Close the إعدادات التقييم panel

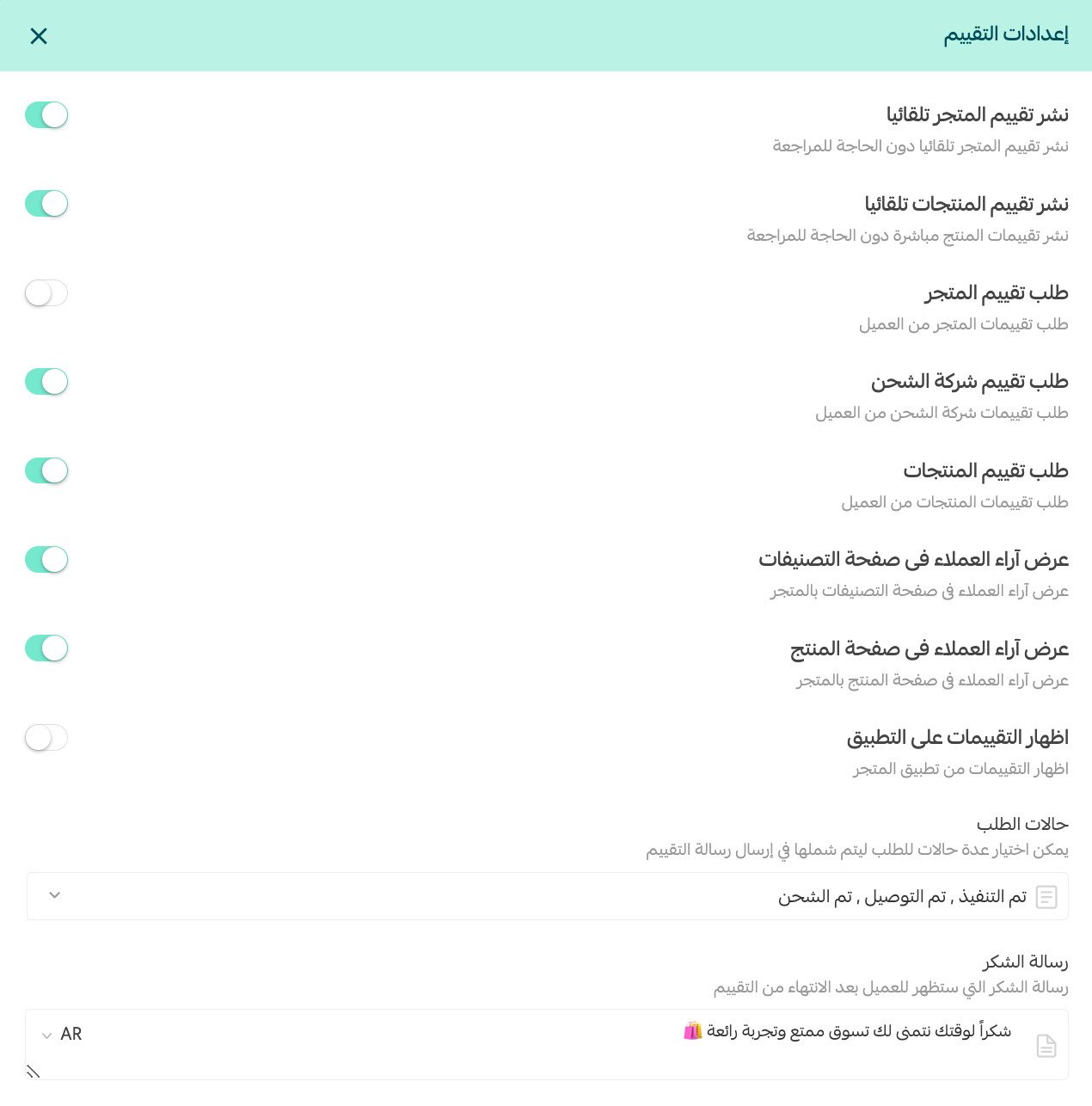pos(39,36)
